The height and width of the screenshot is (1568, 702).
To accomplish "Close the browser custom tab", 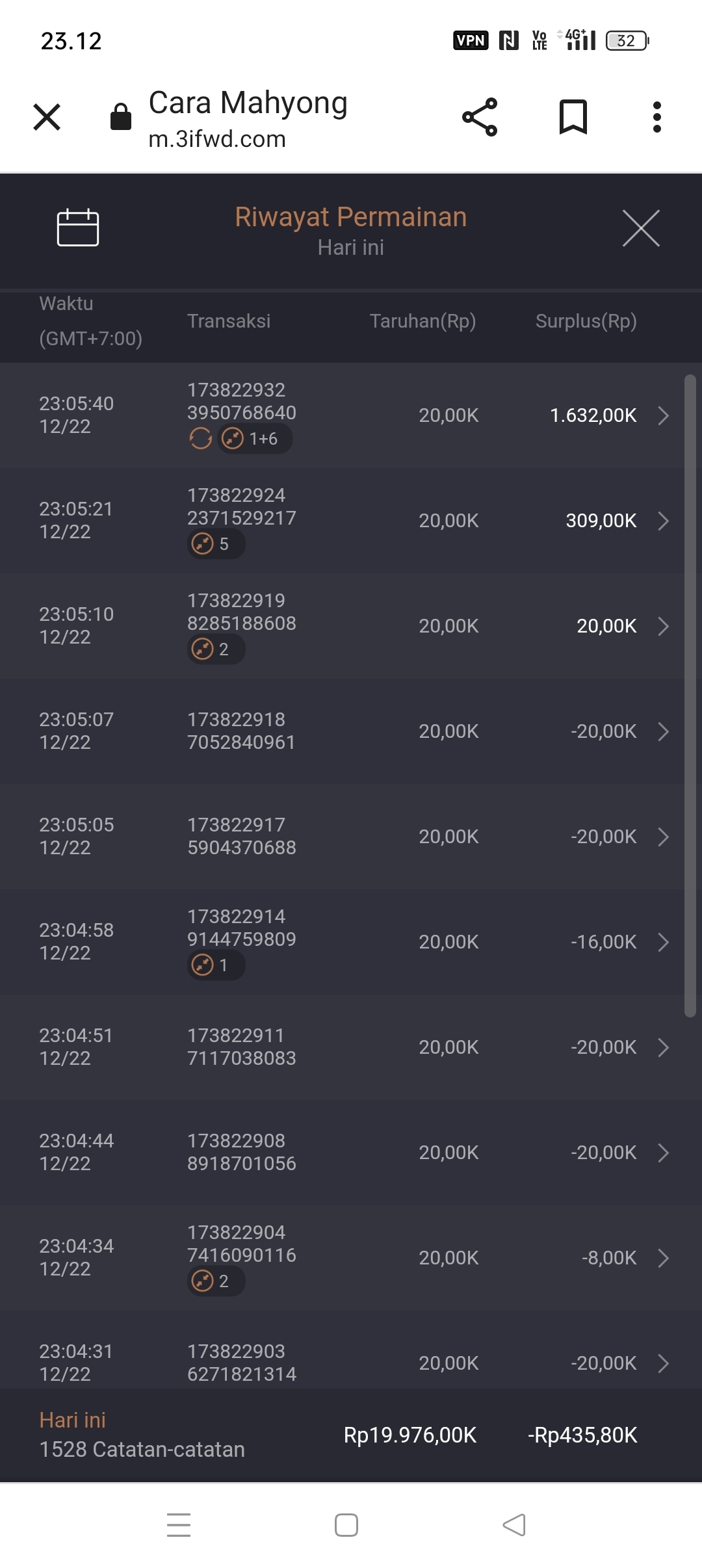I will 47,117.
